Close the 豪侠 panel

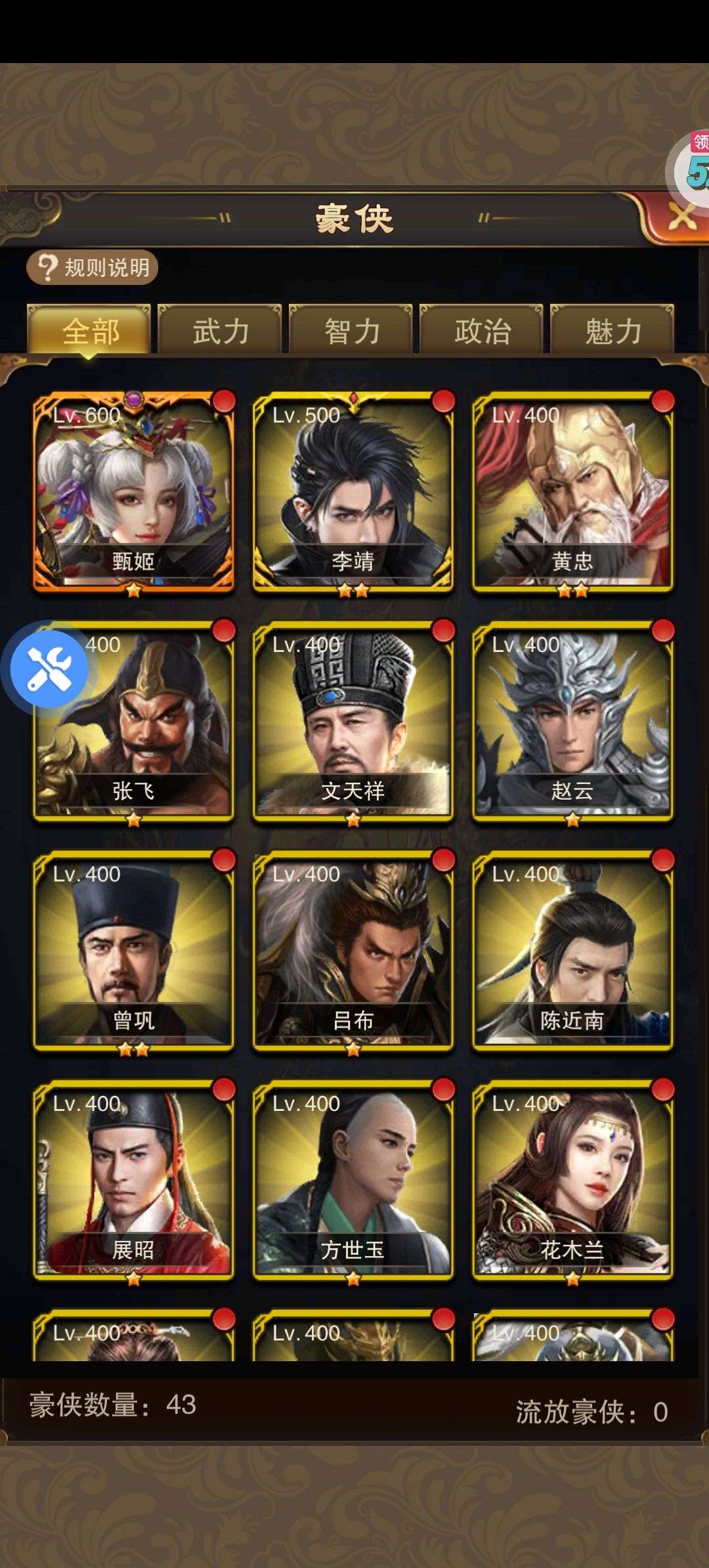point(681,217)
